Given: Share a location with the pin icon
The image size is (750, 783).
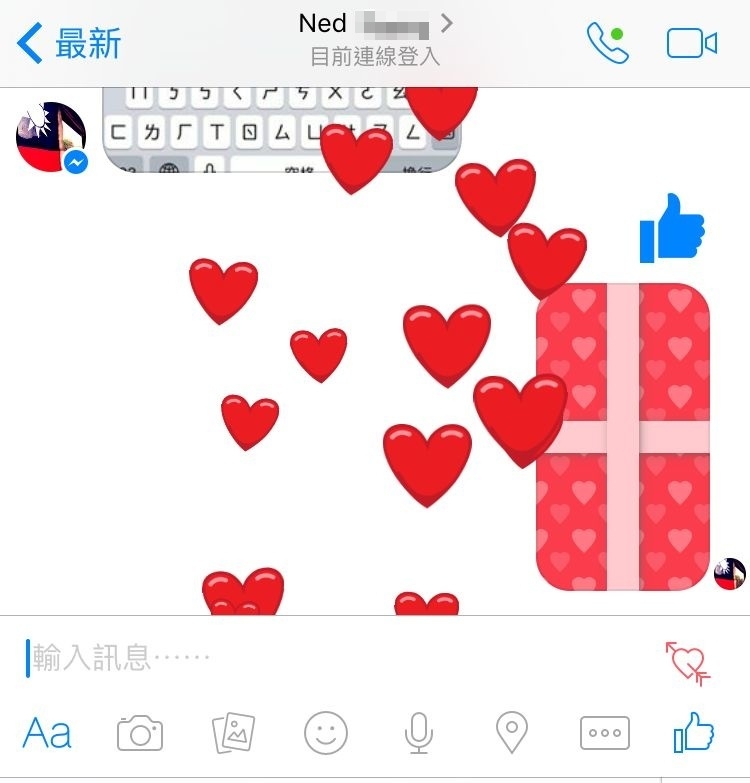Looking at the screenshot, I should [x=512, y=734].
